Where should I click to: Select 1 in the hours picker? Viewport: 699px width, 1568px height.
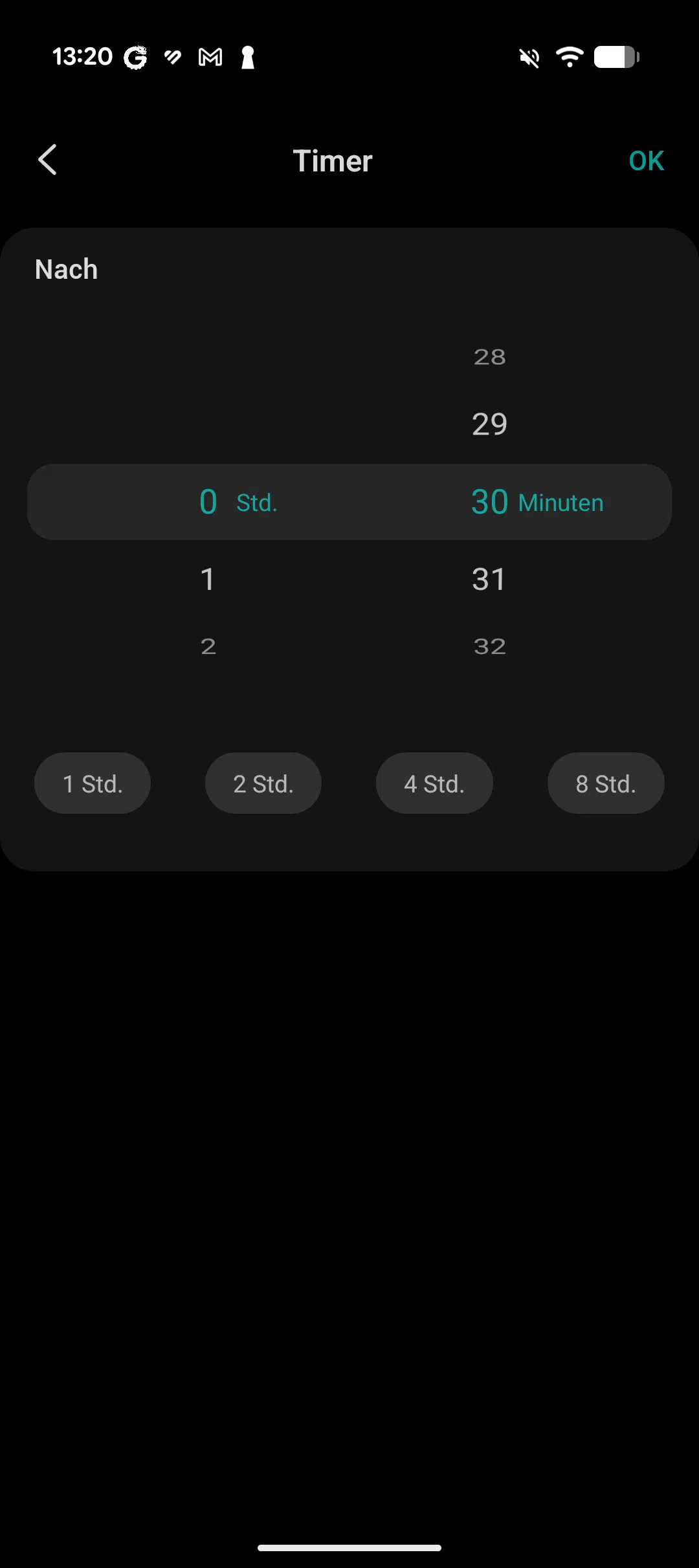(x=207, y=579)
